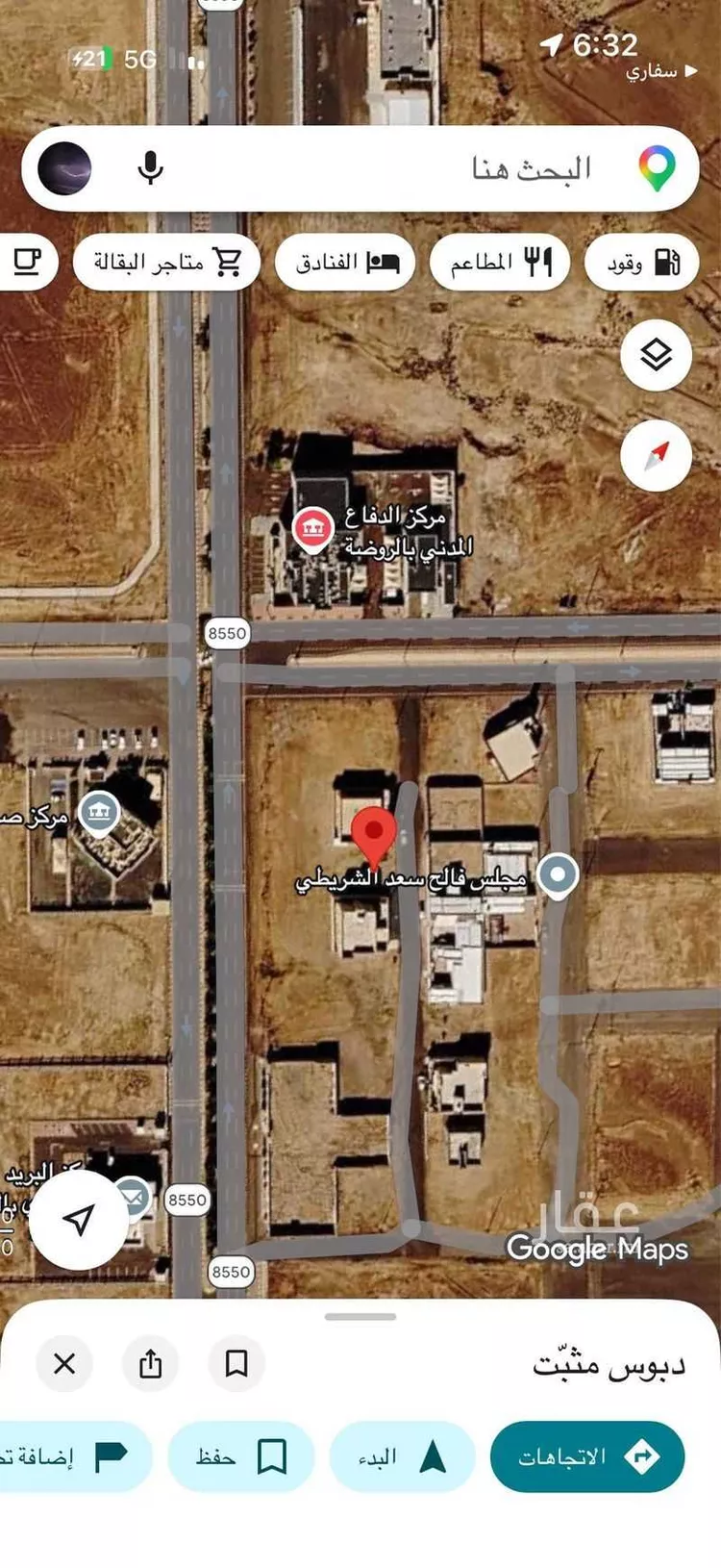Get directions with the الاتجاهات button
721x1568 pixels.
[587, 1457]
